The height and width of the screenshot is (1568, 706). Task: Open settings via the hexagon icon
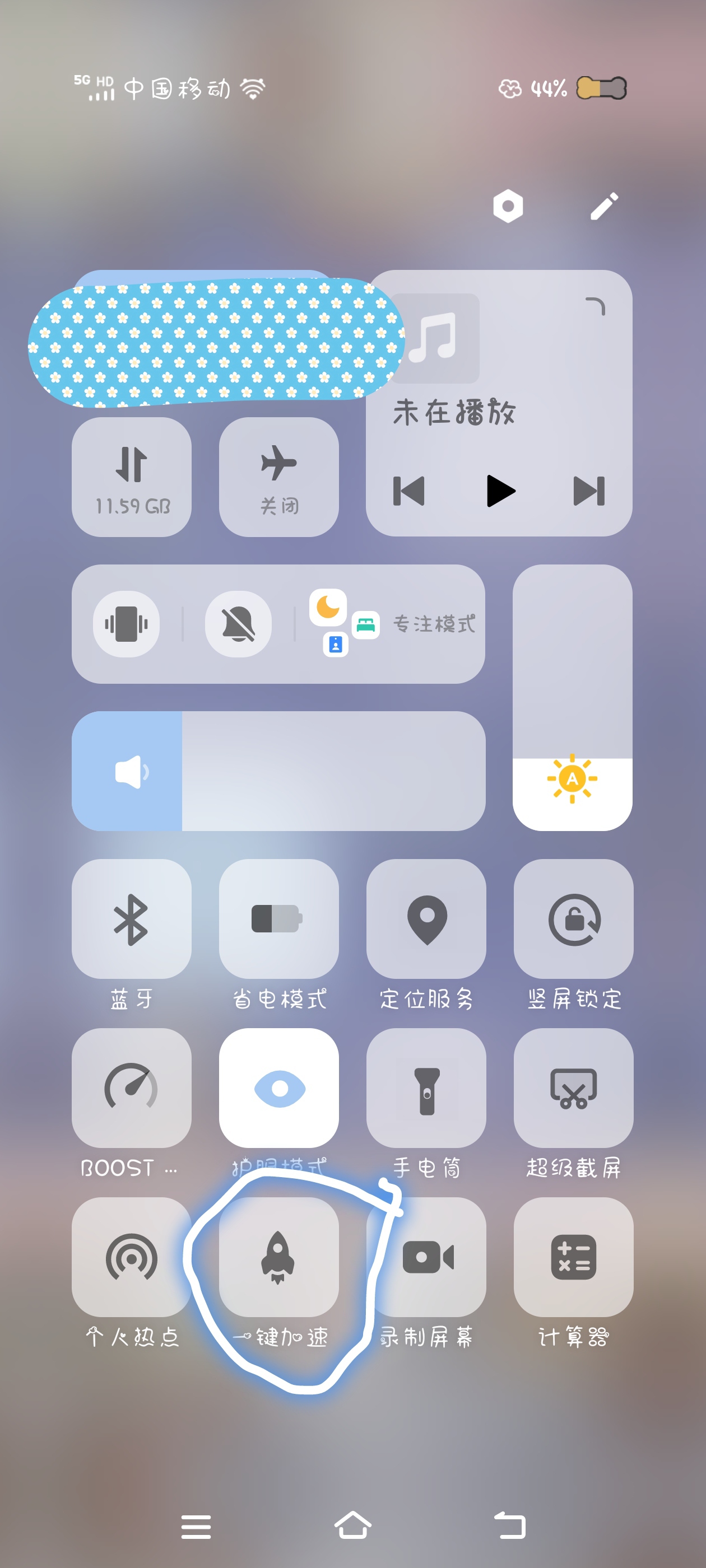click(x=508, y=206)
